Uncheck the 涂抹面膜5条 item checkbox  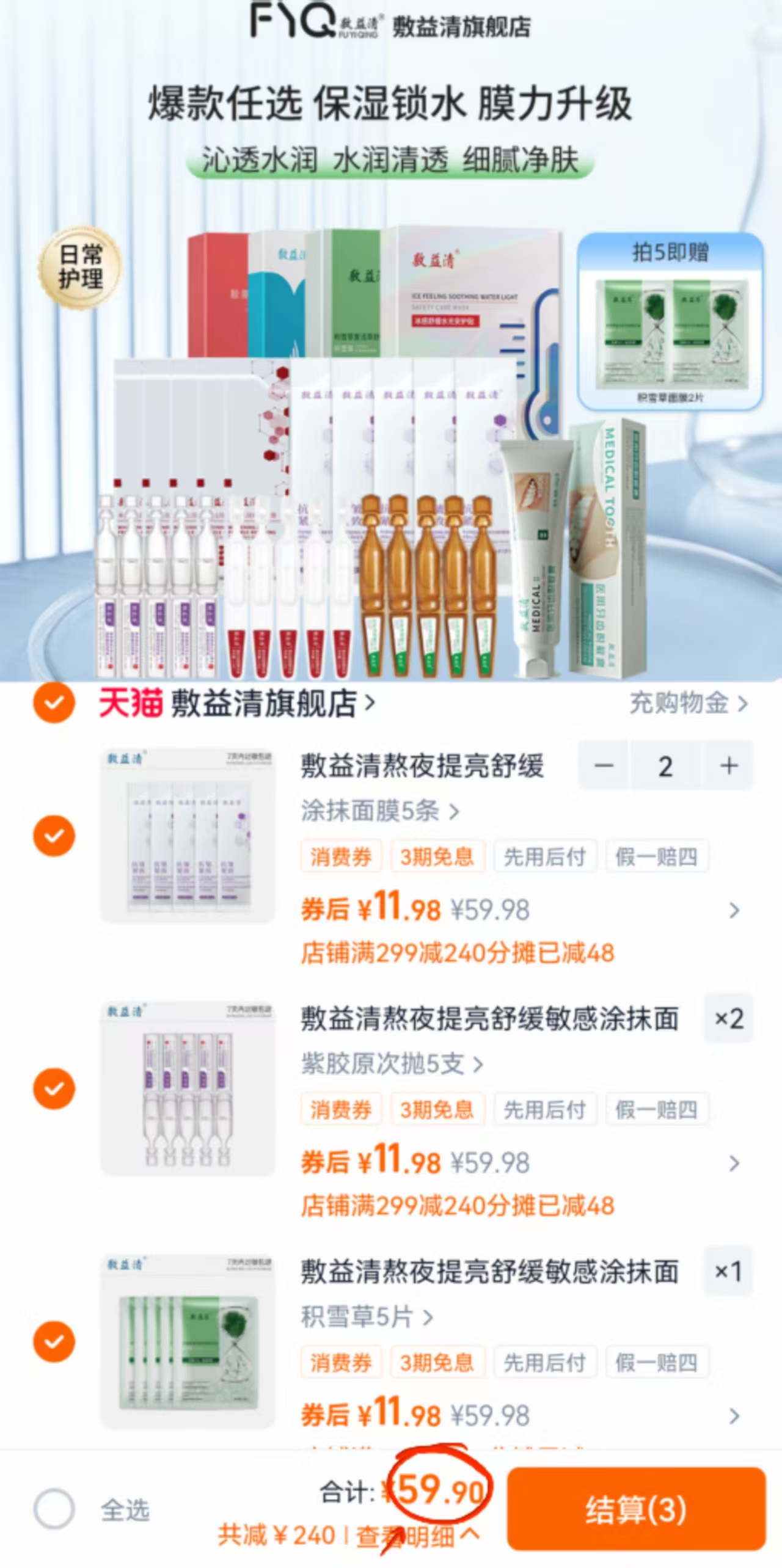54,835
